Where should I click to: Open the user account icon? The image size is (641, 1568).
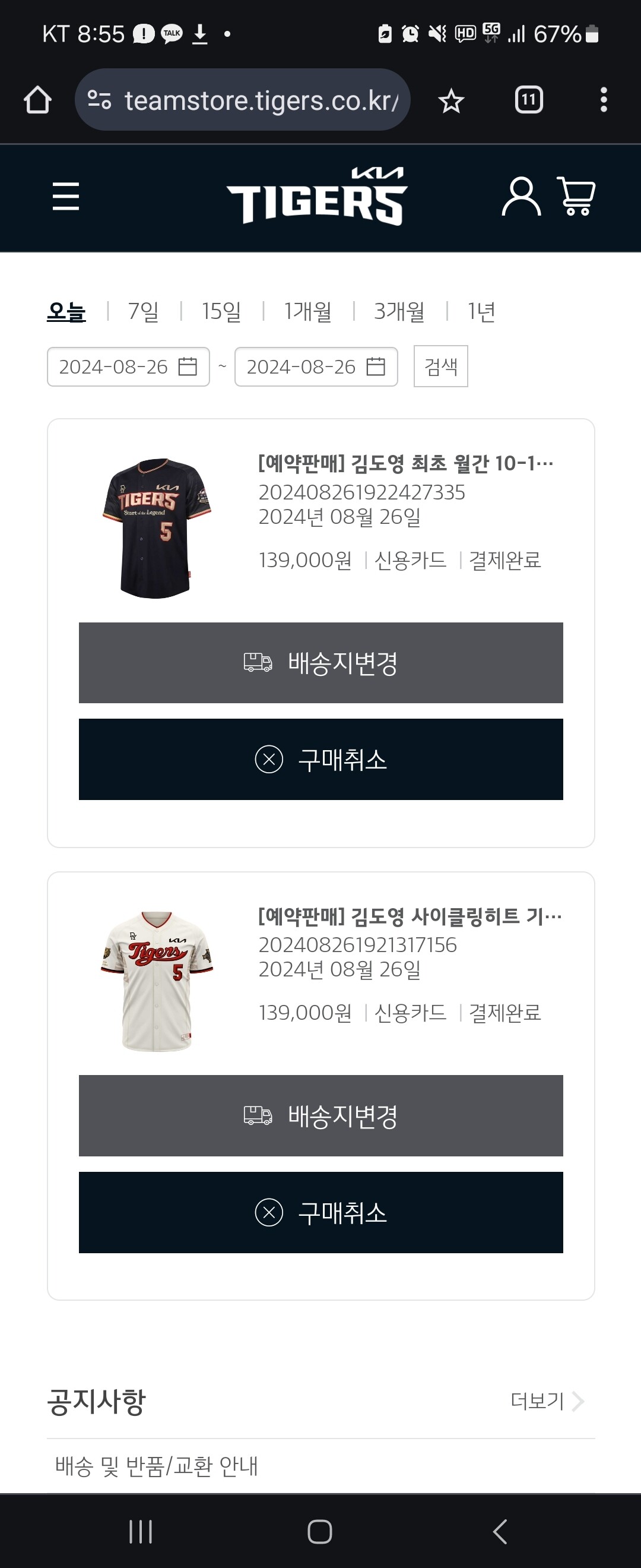pyautogui.click(x=521, y=197)
